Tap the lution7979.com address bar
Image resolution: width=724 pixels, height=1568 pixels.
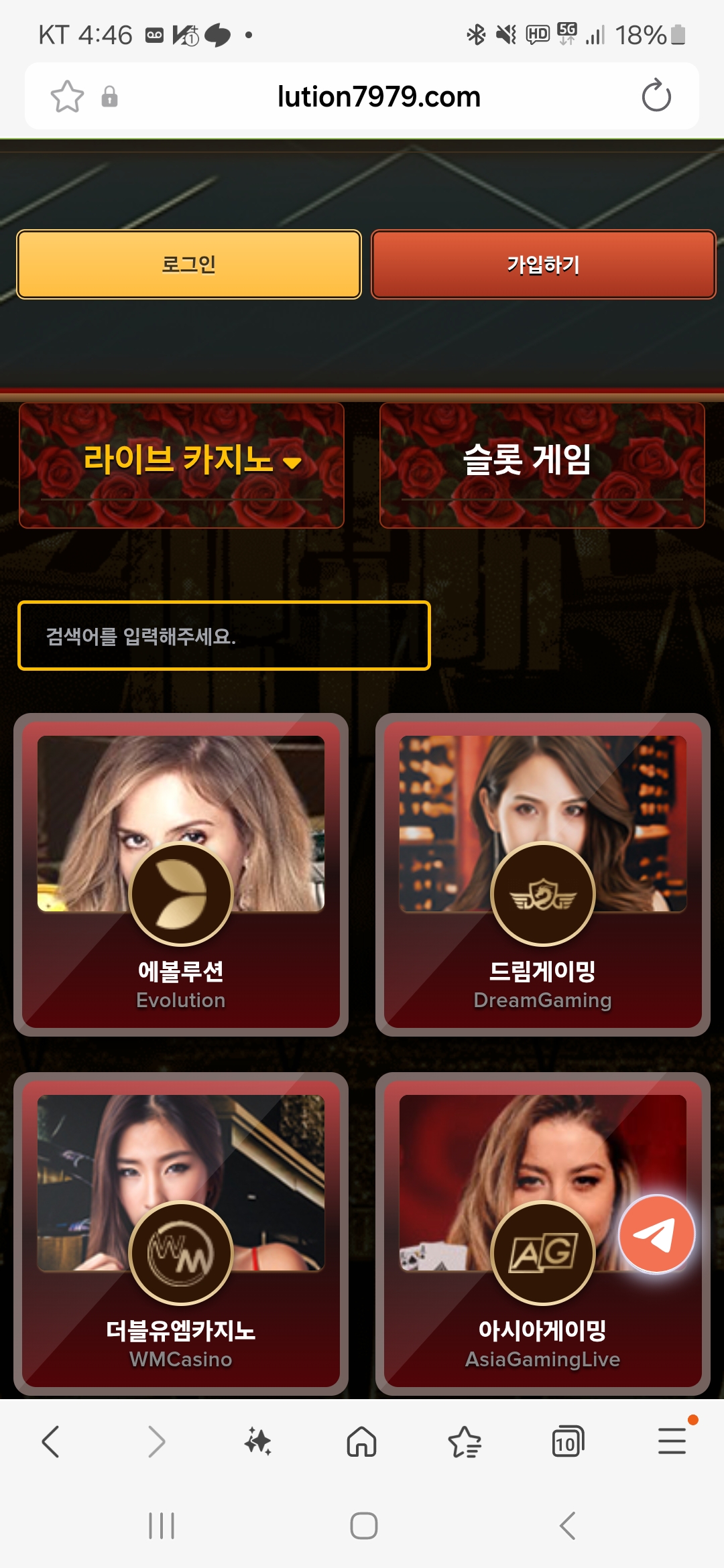[x=379, y=96]
